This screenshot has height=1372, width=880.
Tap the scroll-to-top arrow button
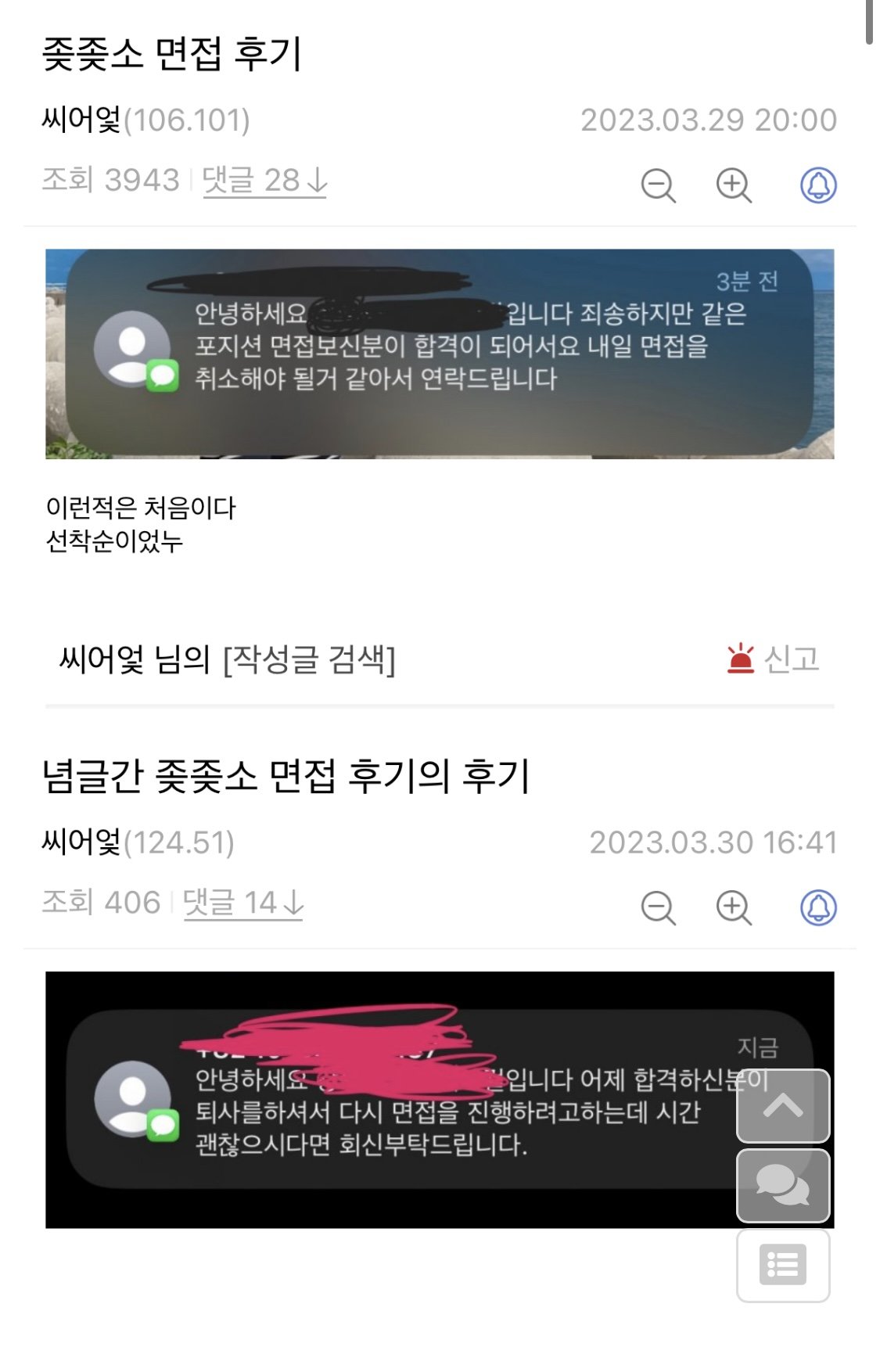782,1106
